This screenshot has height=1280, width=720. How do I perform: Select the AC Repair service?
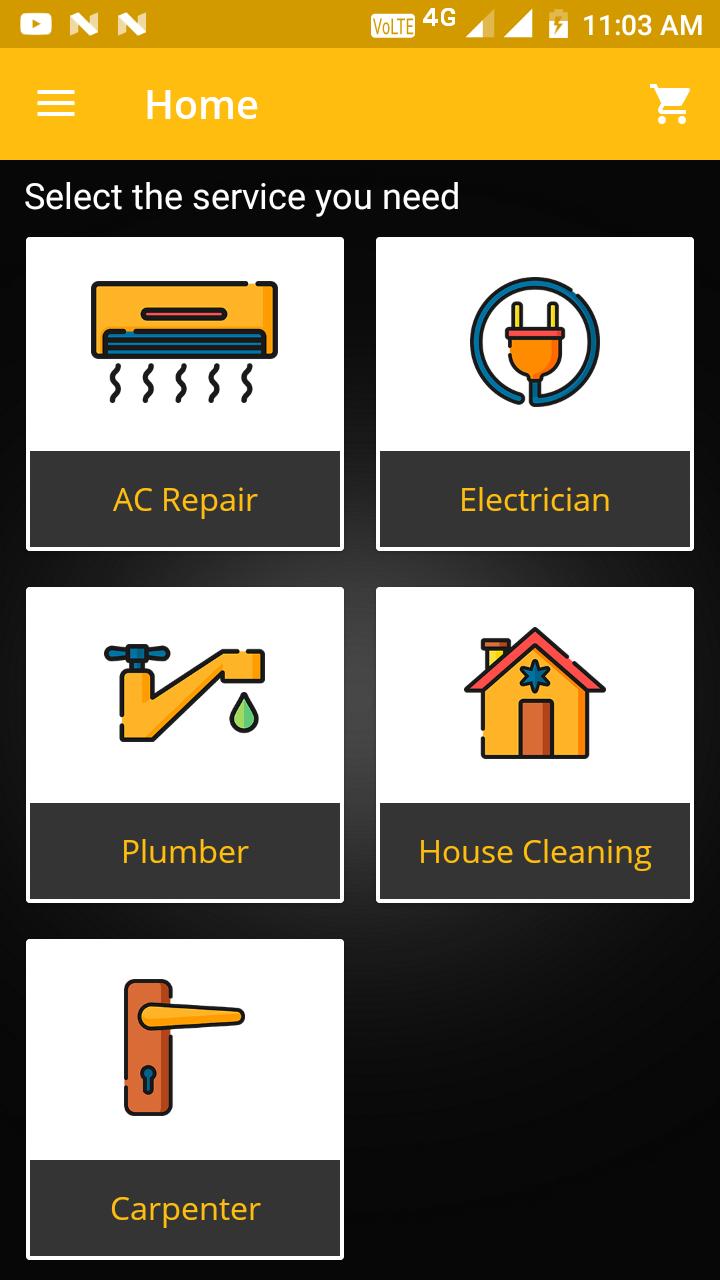185,394
